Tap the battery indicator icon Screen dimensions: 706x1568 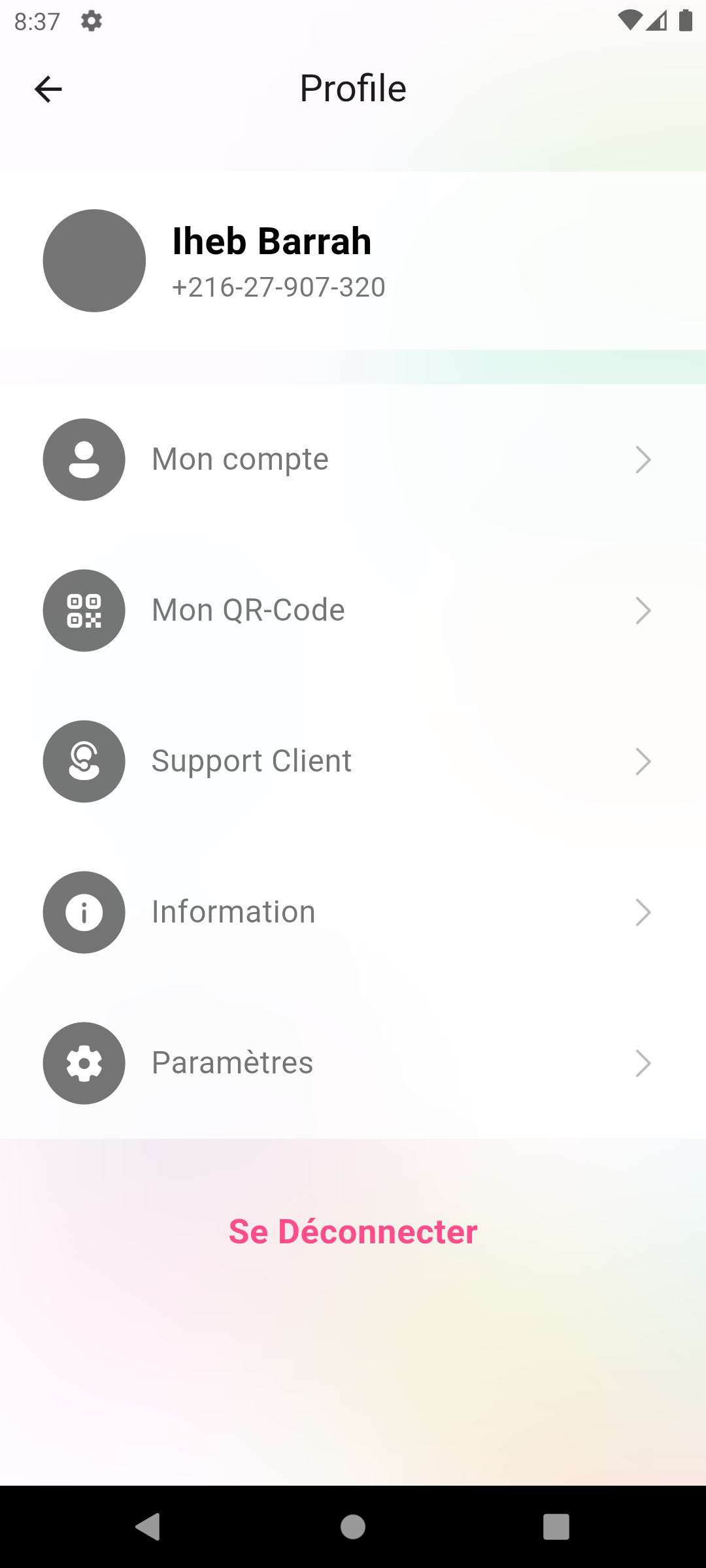(685, 21)
